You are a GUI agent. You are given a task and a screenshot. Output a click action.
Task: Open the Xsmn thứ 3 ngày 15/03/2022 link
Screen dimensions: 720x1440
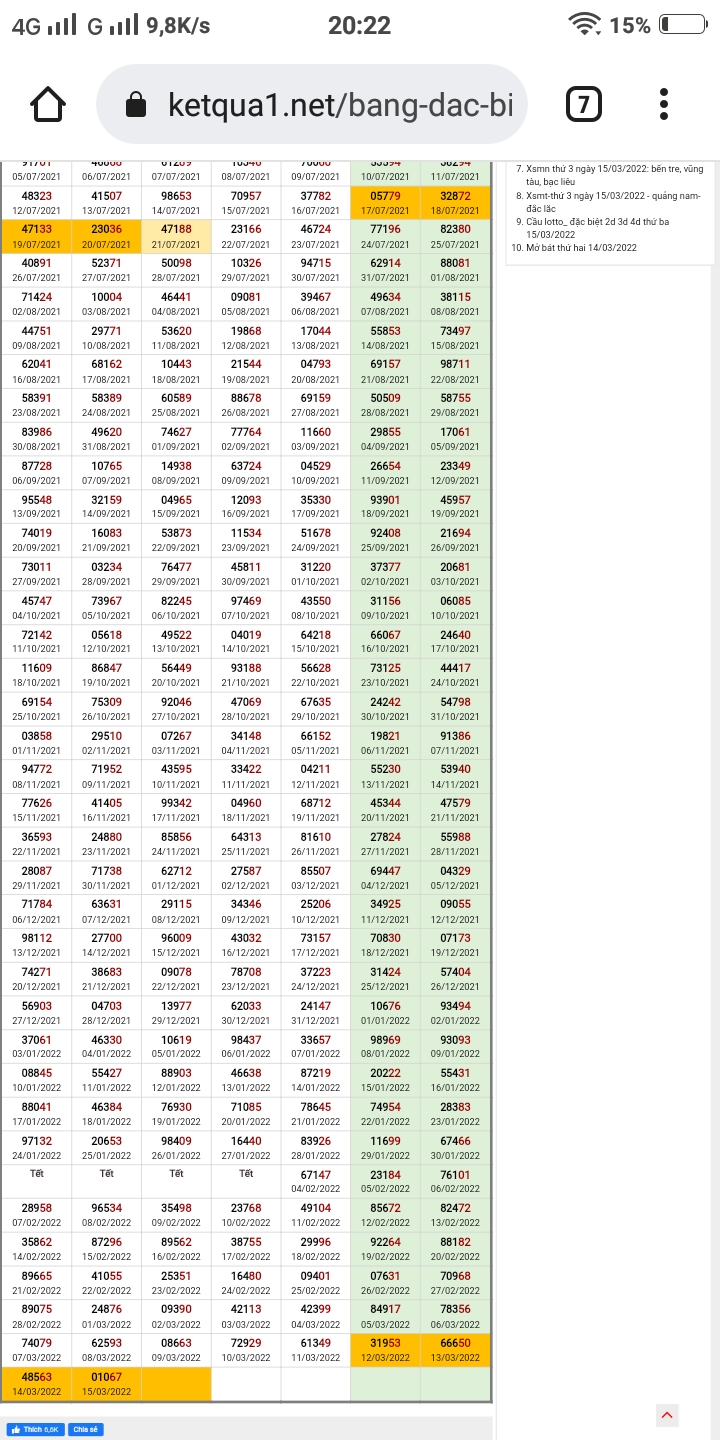coord(614,175)
